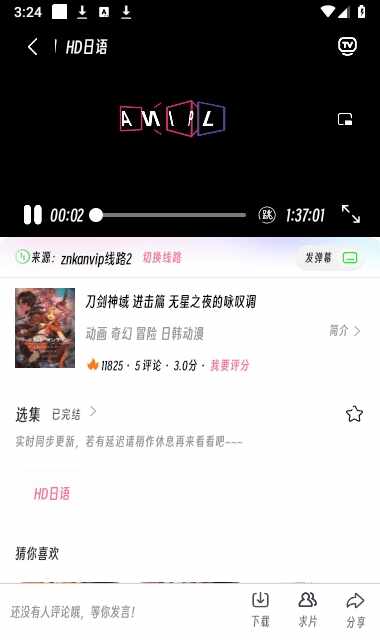
Task: Toggle the danmaku display icon
Action: click(350, 258)
